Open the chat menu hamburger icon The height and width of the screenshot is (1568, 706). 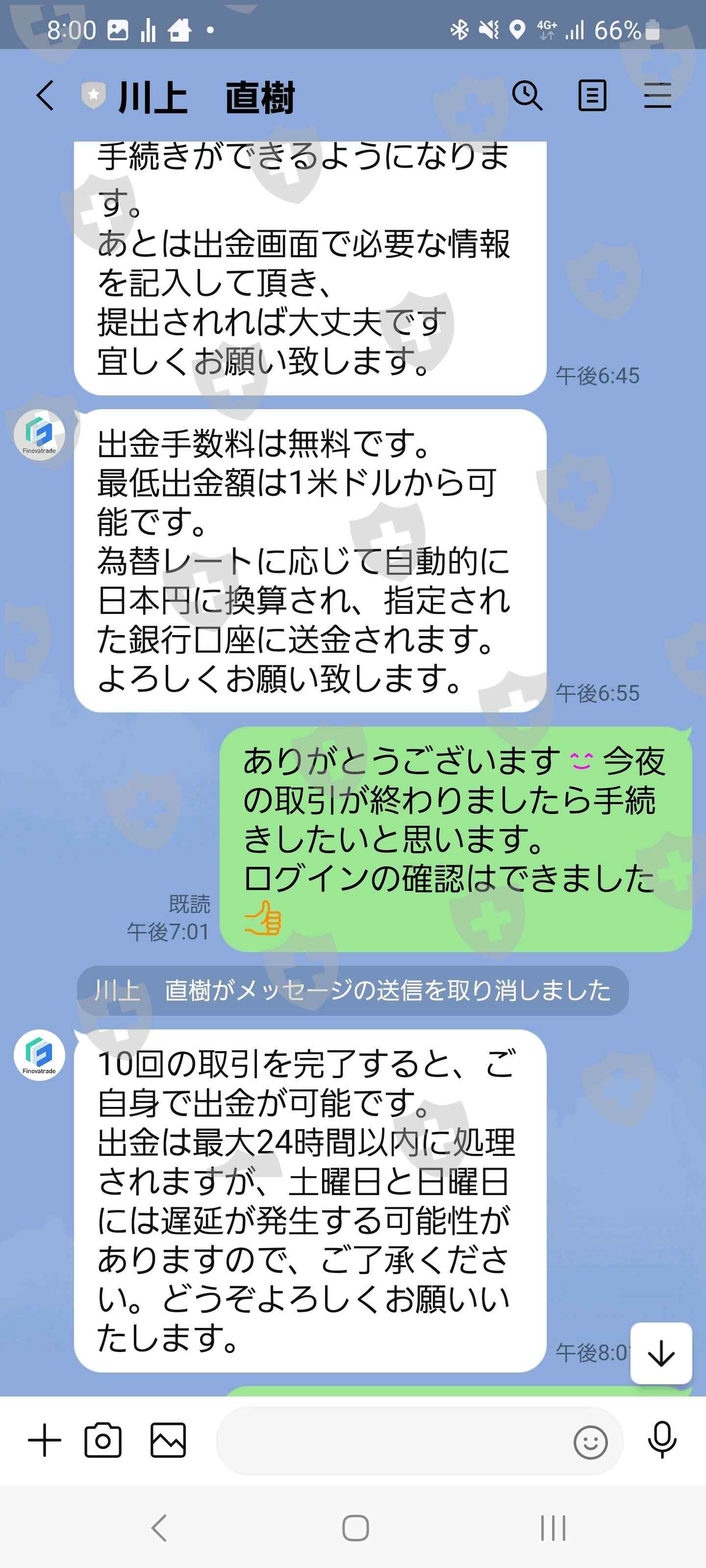click(x=658, y=96)
